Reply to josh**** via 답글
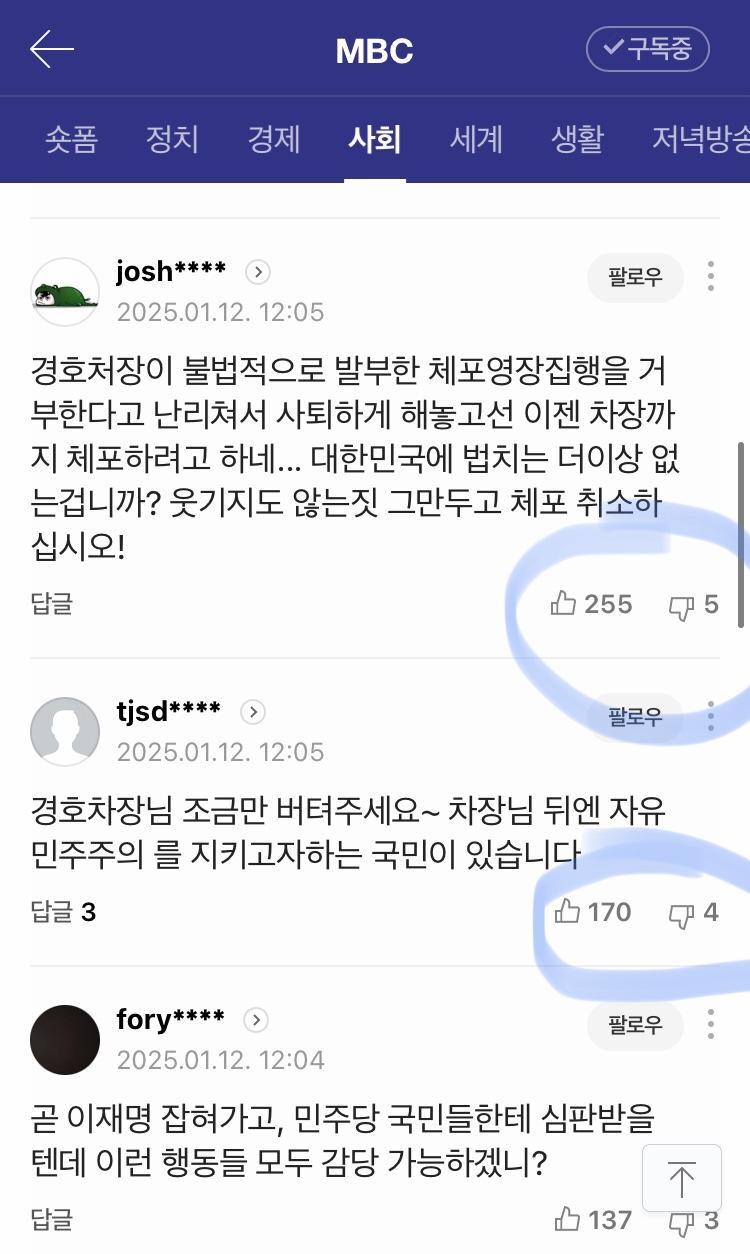 (x=52, y=604)
